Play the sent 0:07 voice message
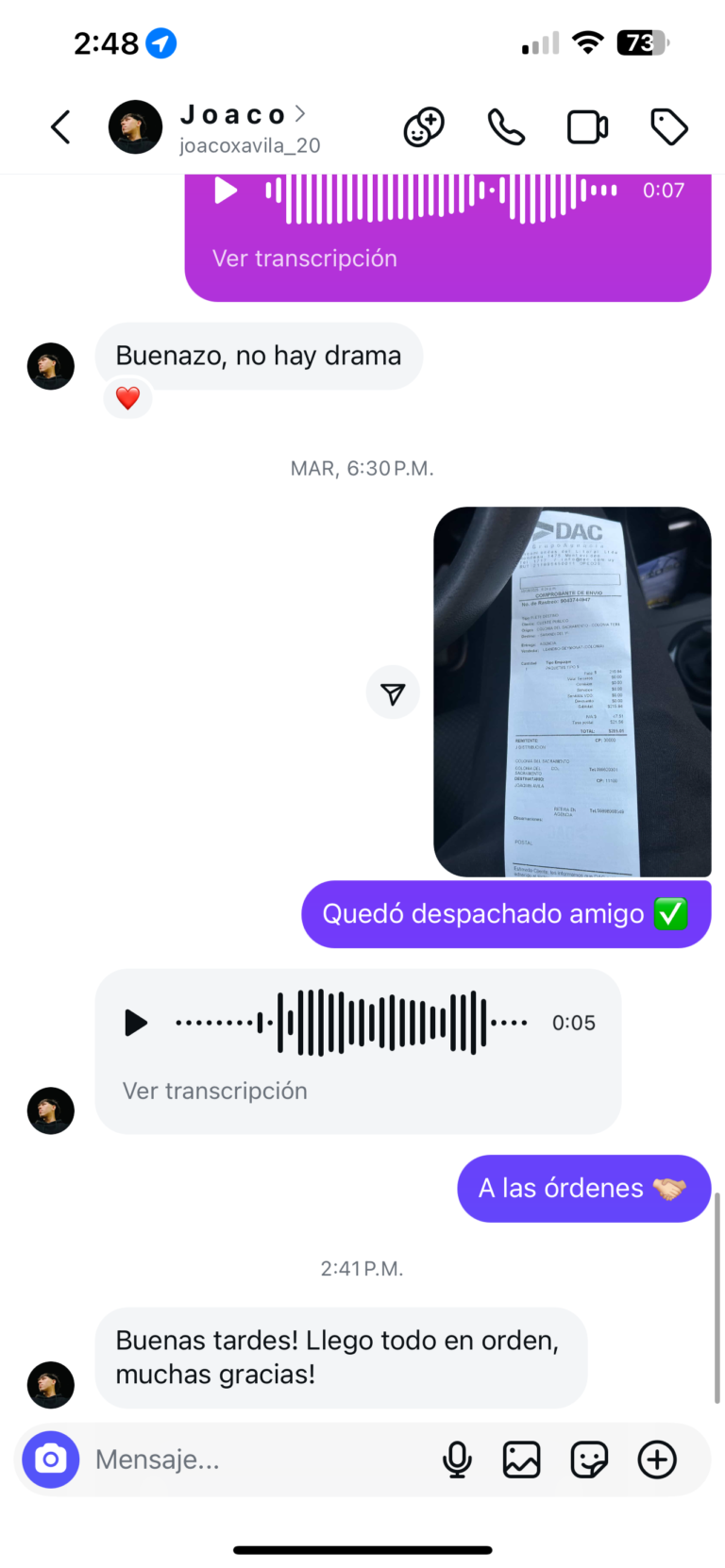Image resolution: width=725 pixels, height=1568 pixels. pyautogui.click(x=226, y=191)
